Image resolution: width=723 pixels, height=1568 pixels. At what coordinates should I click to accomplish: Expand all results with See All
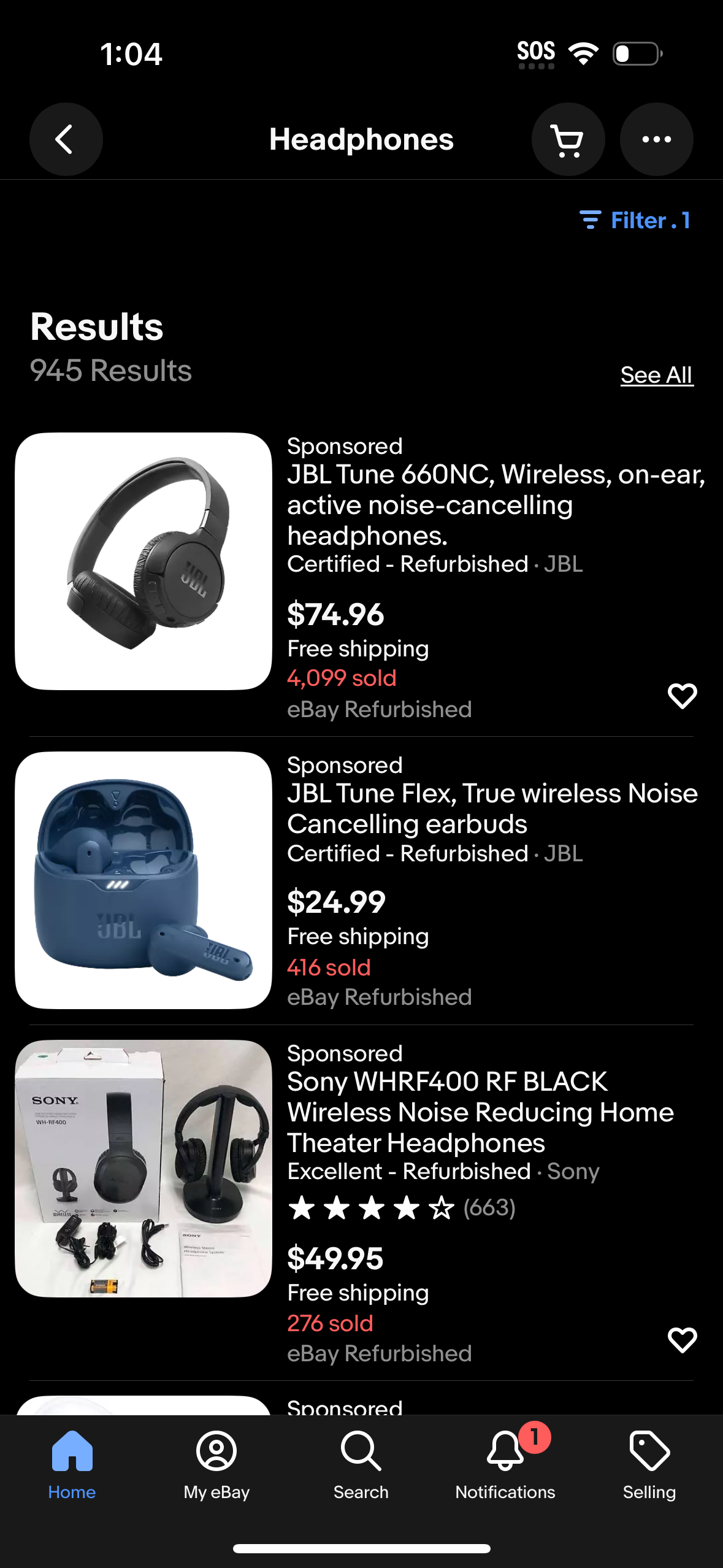tap(656, 375)
